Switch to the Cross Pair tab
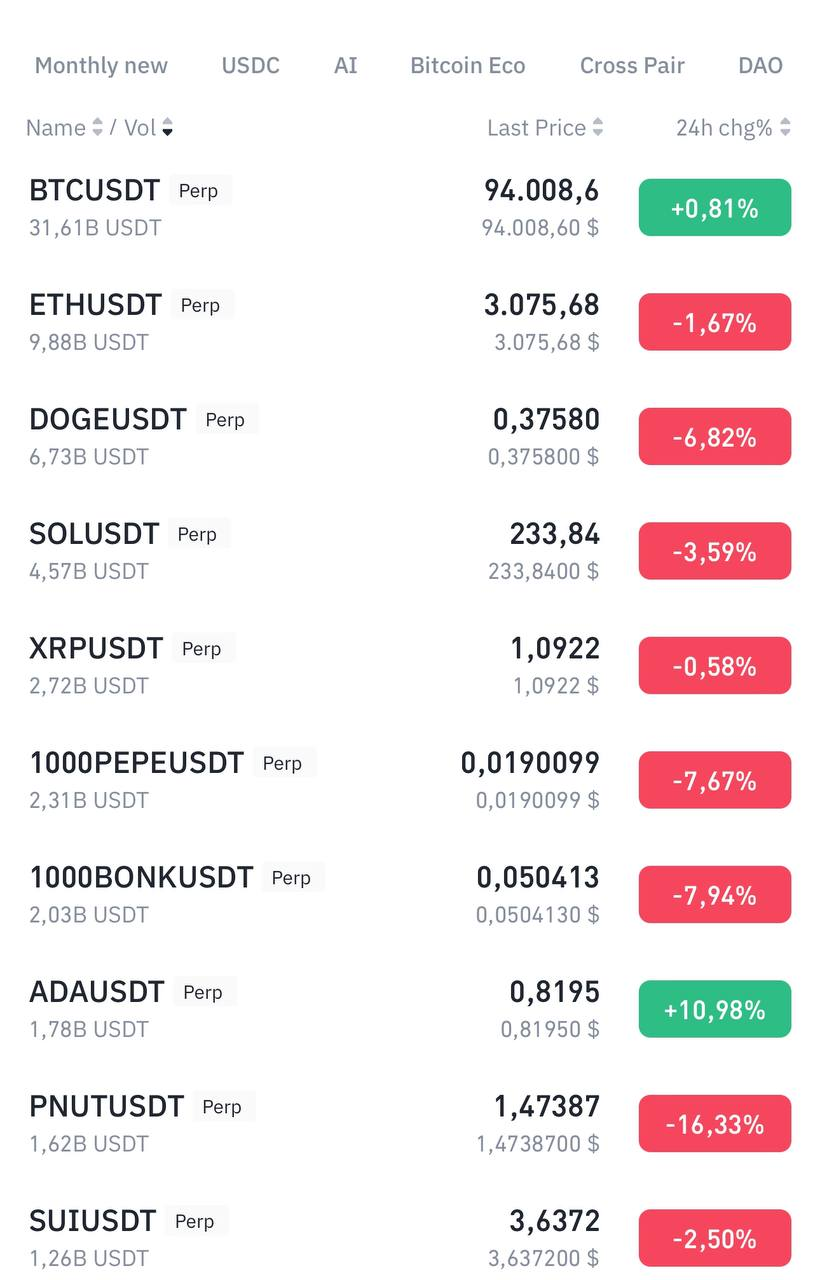This screenshot has width=820, height=1280. point(632,65)
